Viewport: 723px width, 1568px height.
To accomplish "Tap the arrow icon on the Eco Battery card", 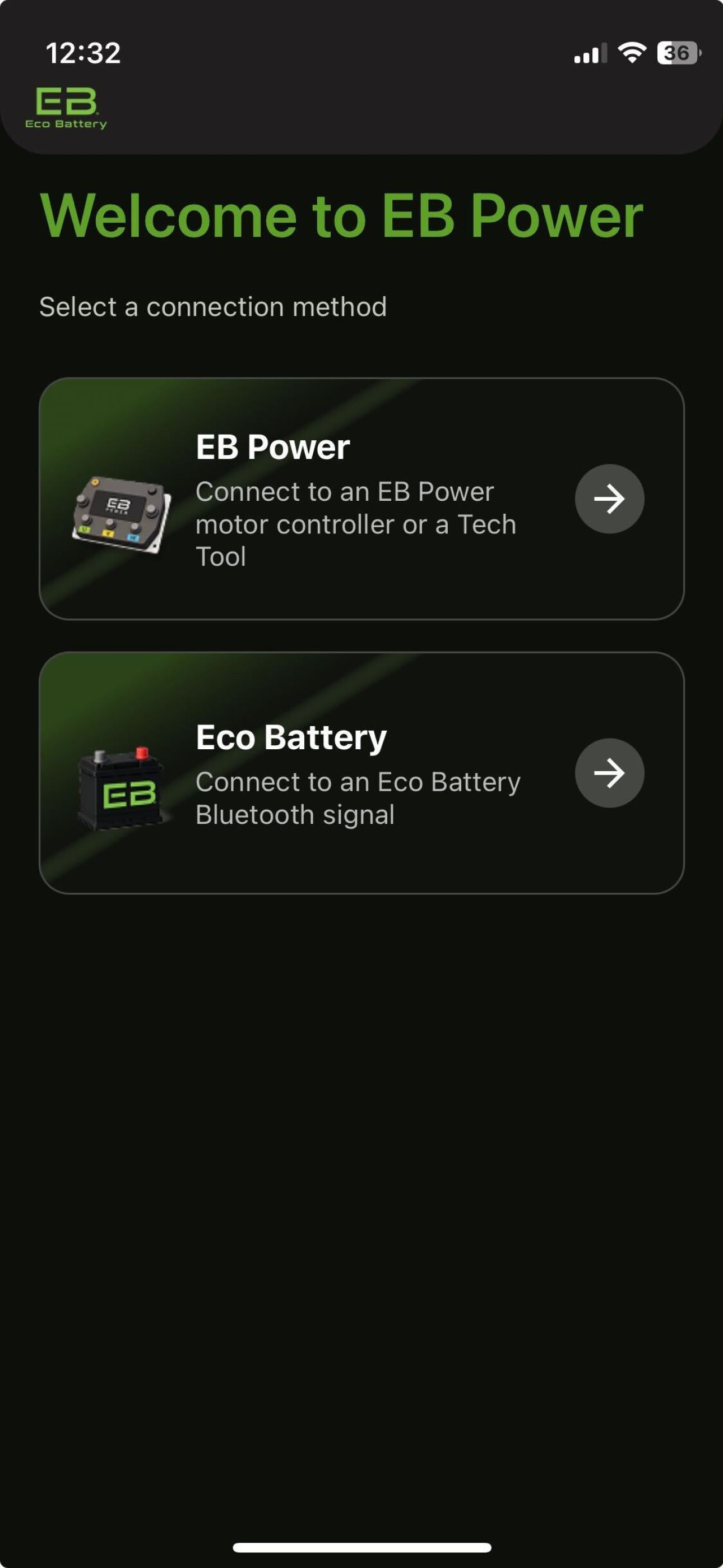I will [x=609, y=772].
